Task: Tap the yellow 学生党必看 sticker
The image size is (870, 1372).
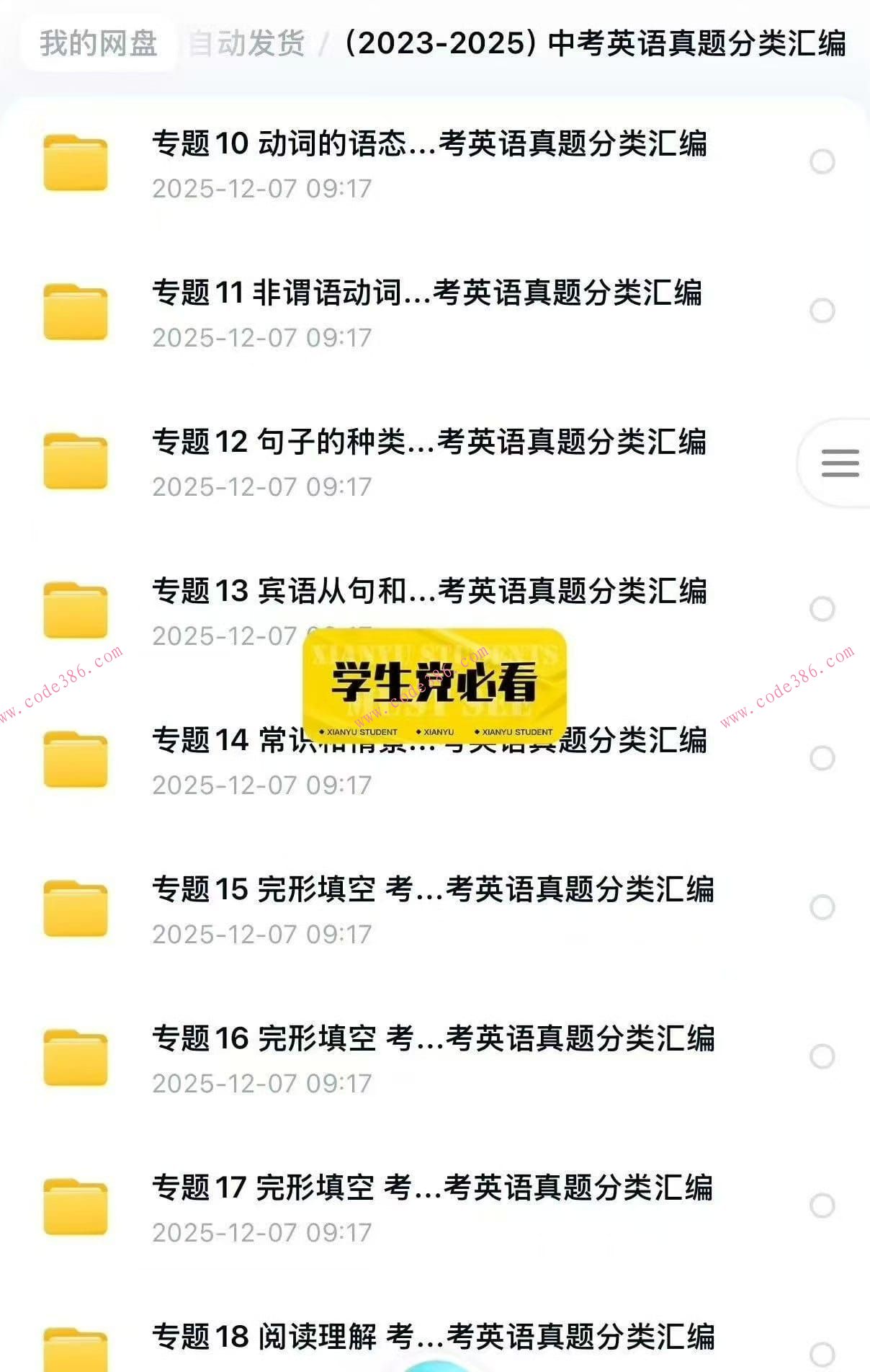Action: click(436, 685)
